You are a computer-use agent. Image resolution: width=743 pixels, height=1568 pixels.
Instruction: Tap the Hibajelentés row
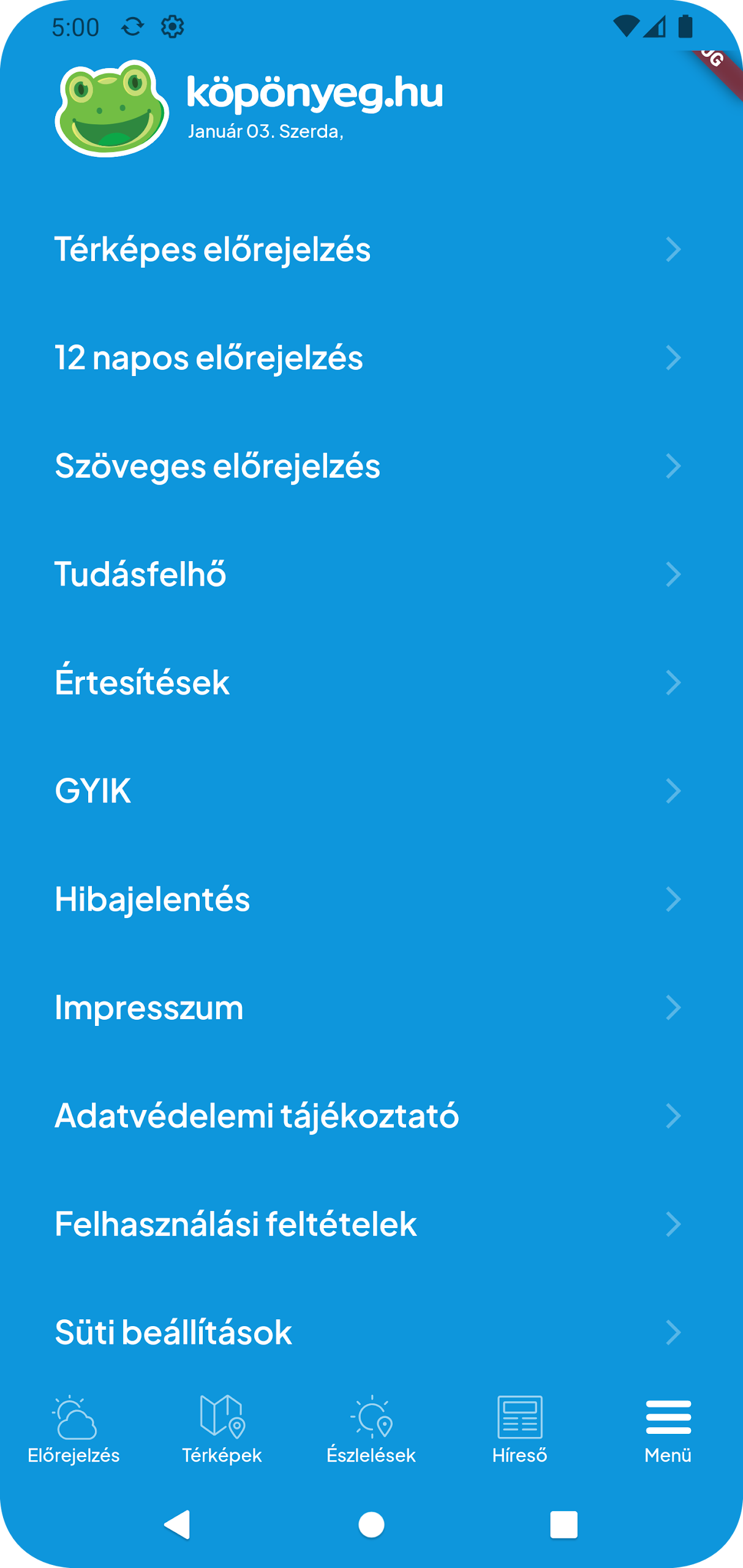371,899
